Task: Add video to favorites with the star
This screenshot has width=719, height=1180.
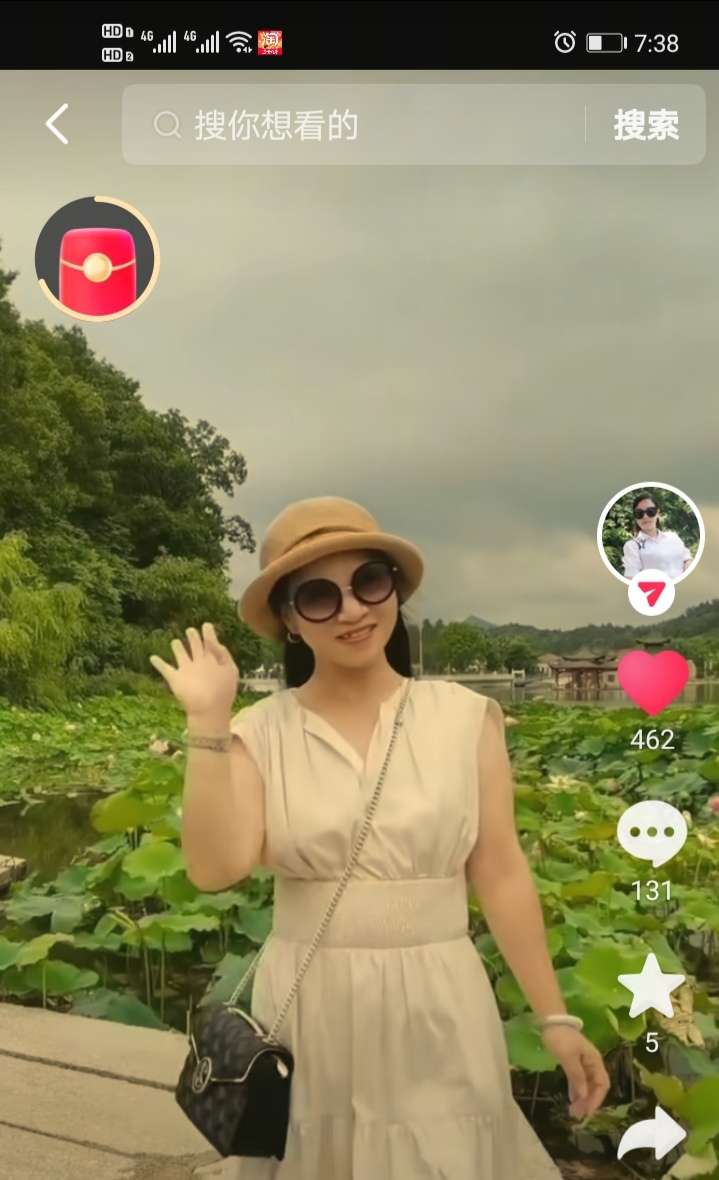Action: point(652,985)
